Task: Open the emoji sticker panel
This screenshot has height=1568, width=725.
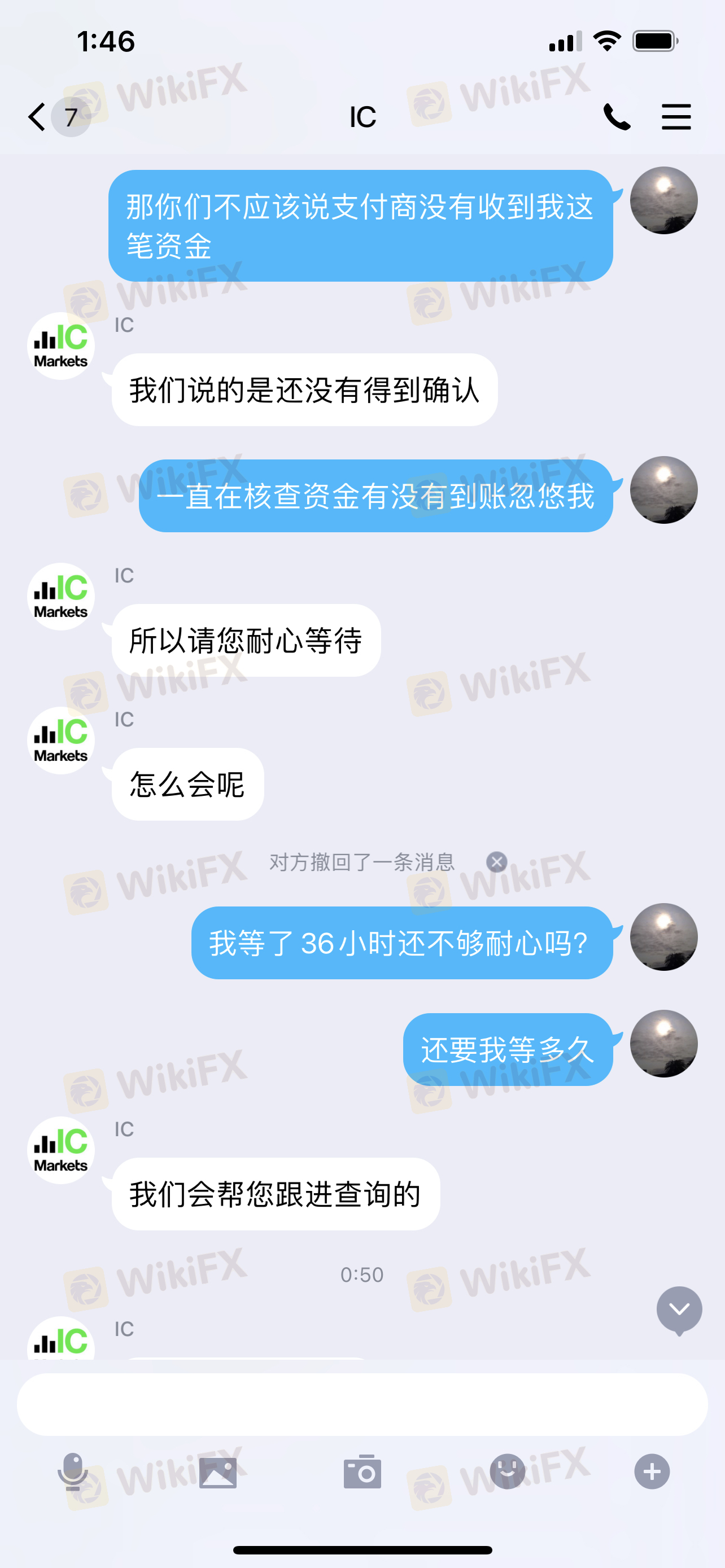Action: point(507,1472)
